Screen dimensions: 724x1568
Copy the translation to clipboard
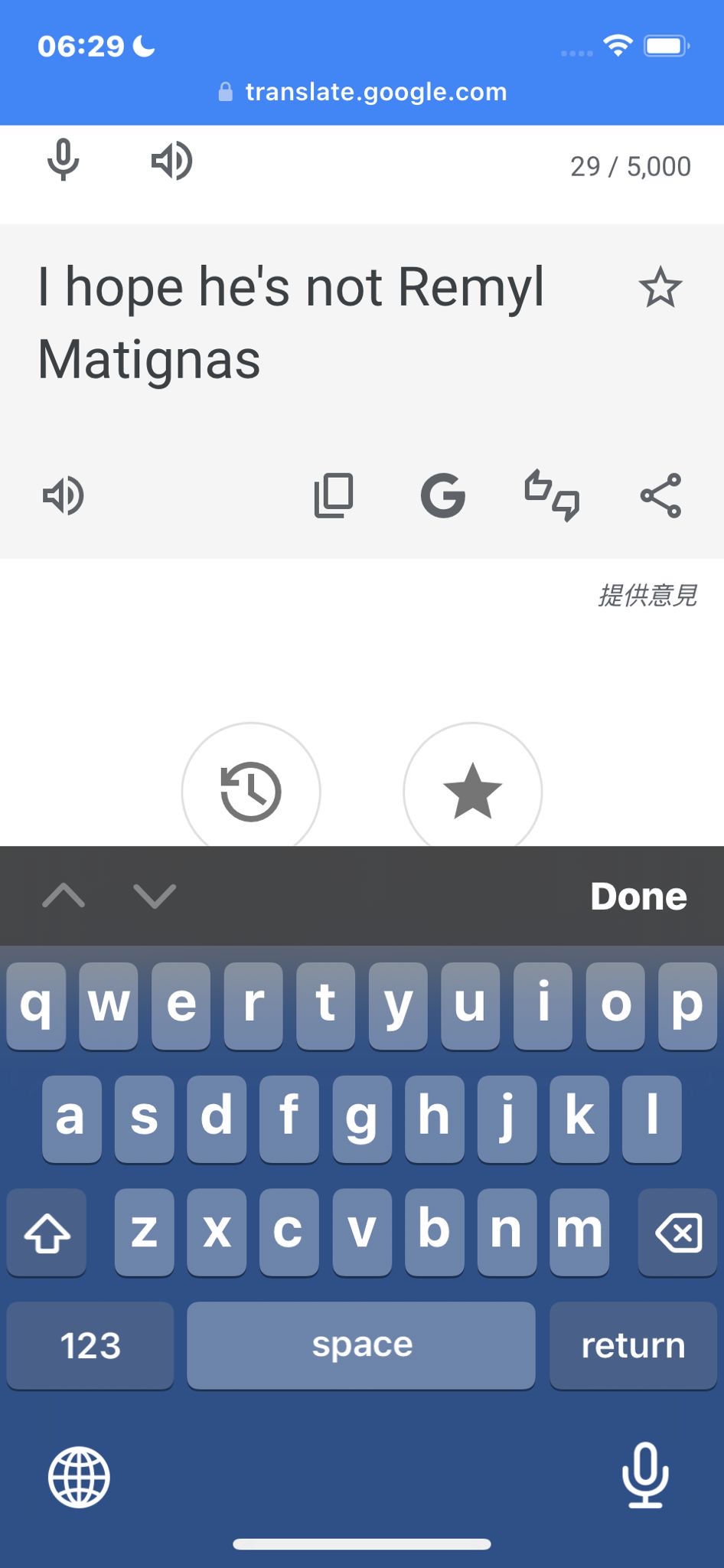click(334, 495)
